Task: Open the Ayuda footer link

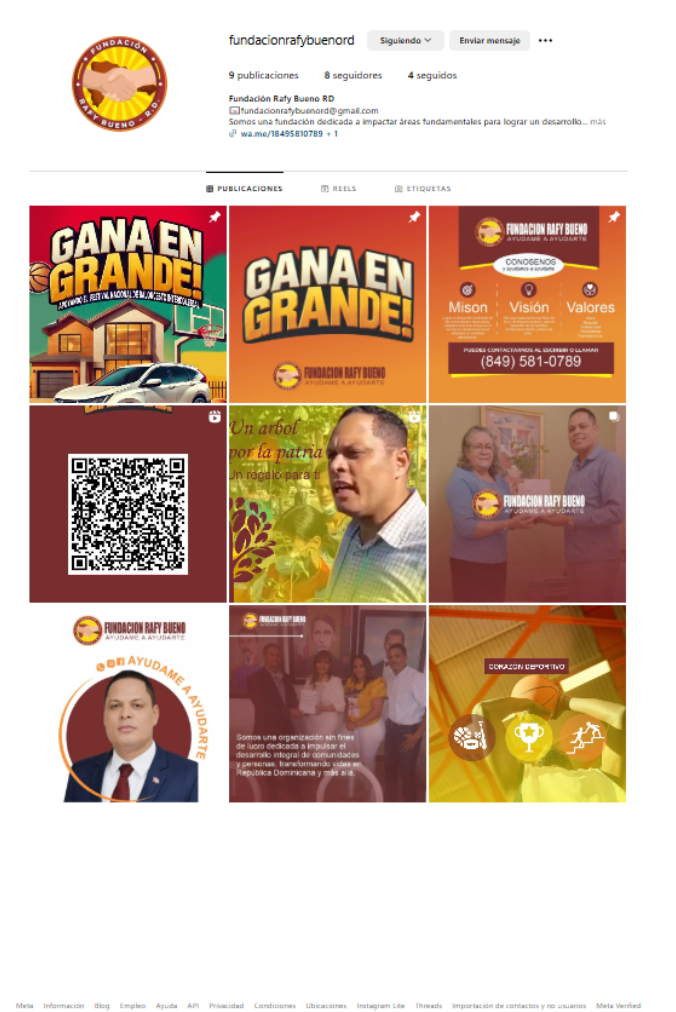Action: [x=166, y=1005]
